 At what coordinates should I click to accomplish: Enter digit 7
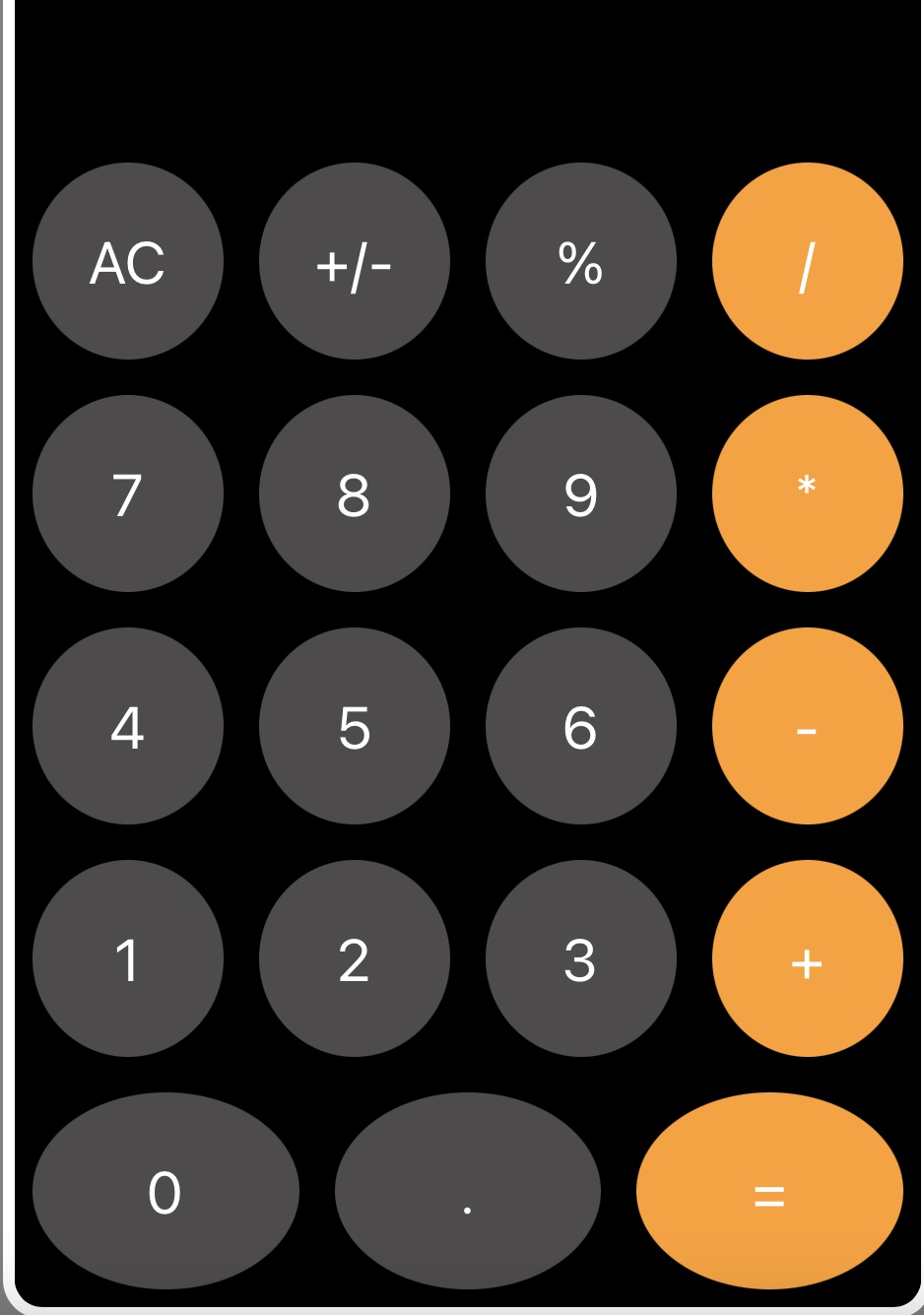pos(128,494)
